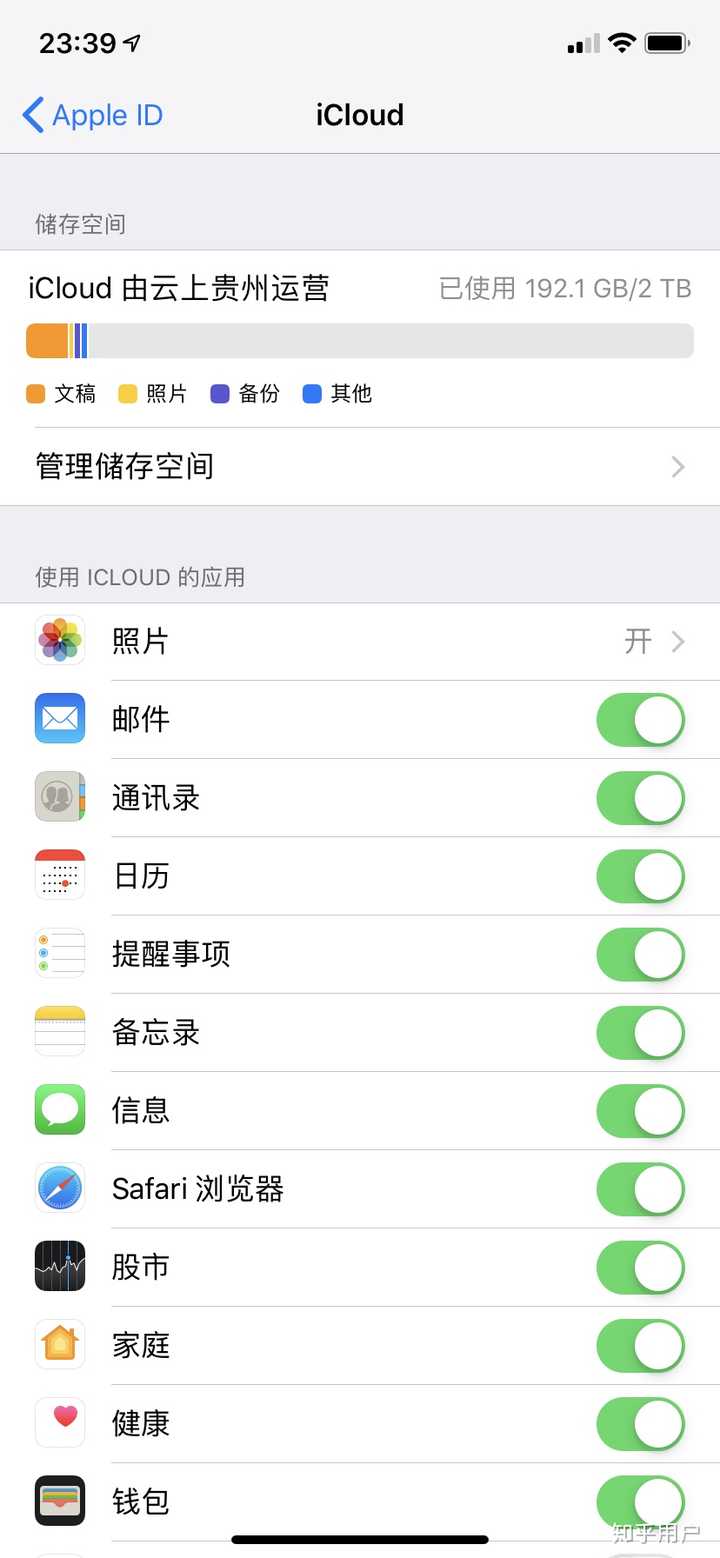Tap the Stocks (股市) icon
Screen dimensions: 720x1558
coord(58,1267)
